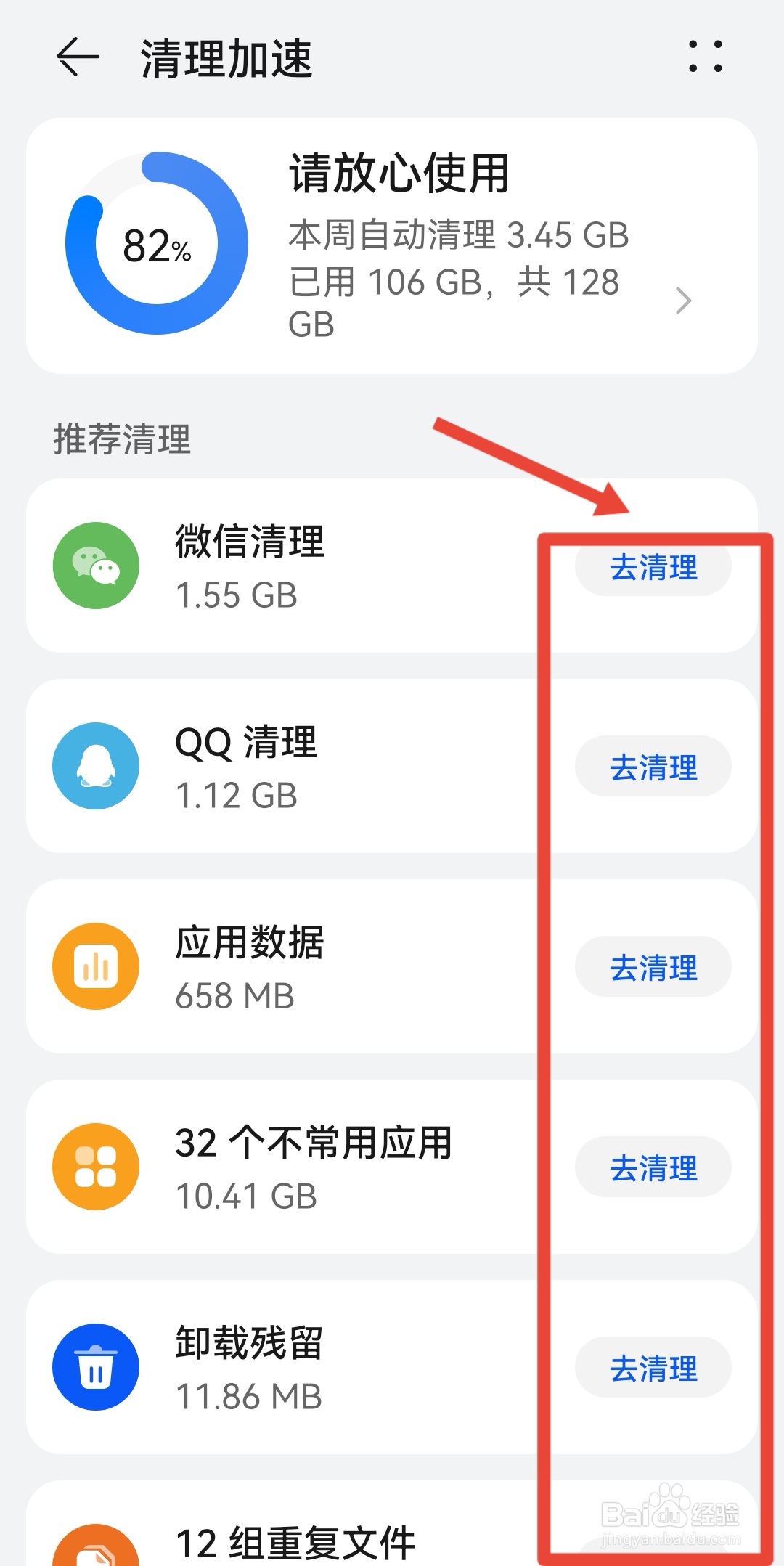Click the QQ penguin icon
This screenshot has height=1566, width=784.
[95, 766]
